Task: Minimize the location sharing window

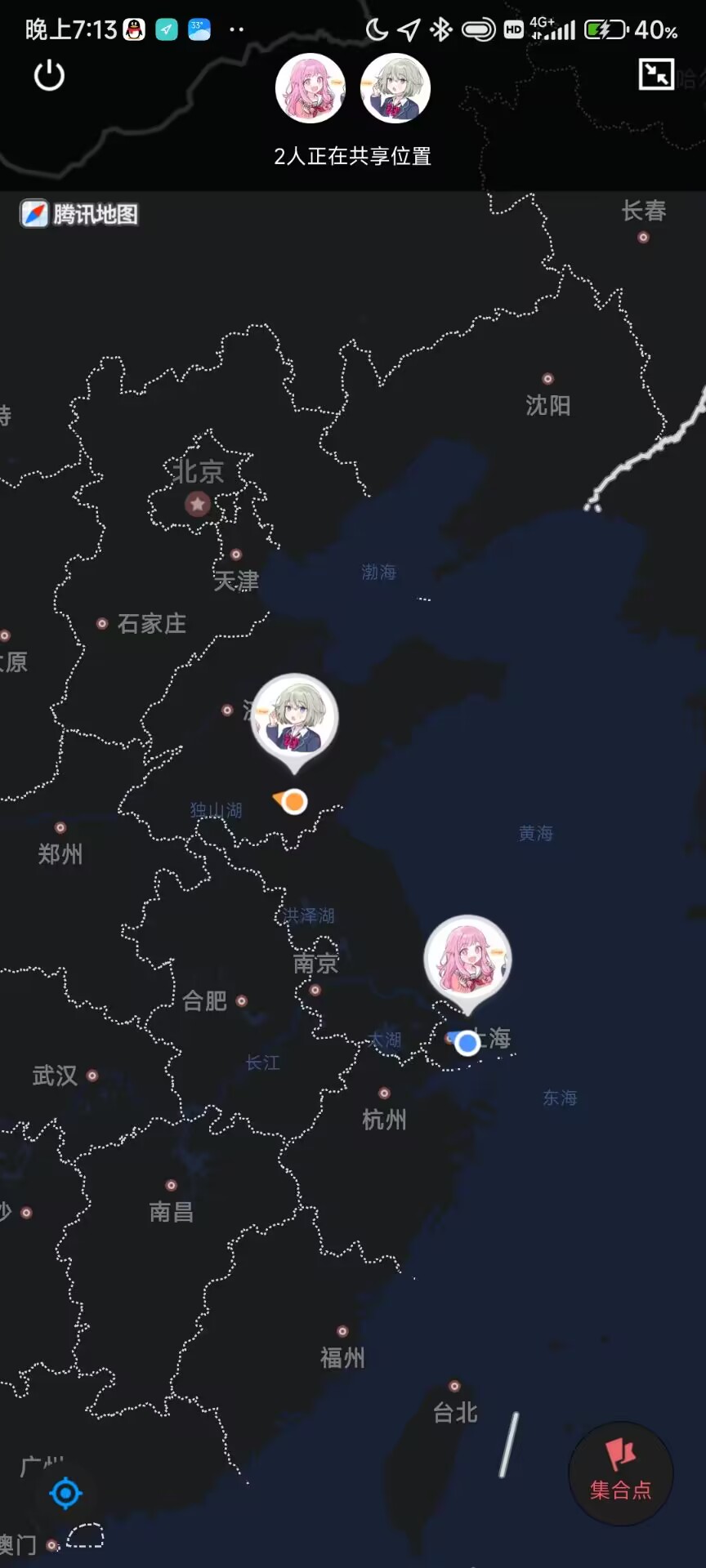Action: [655, 74]
